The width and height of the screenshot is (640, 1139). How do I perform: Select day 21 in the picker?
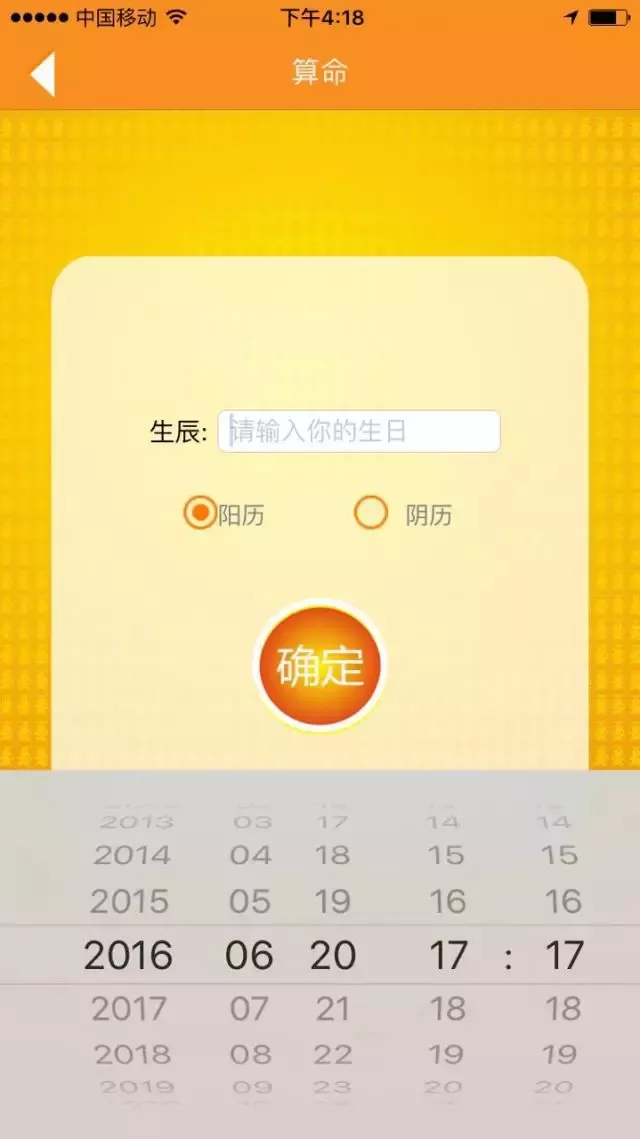[333, 1008]
